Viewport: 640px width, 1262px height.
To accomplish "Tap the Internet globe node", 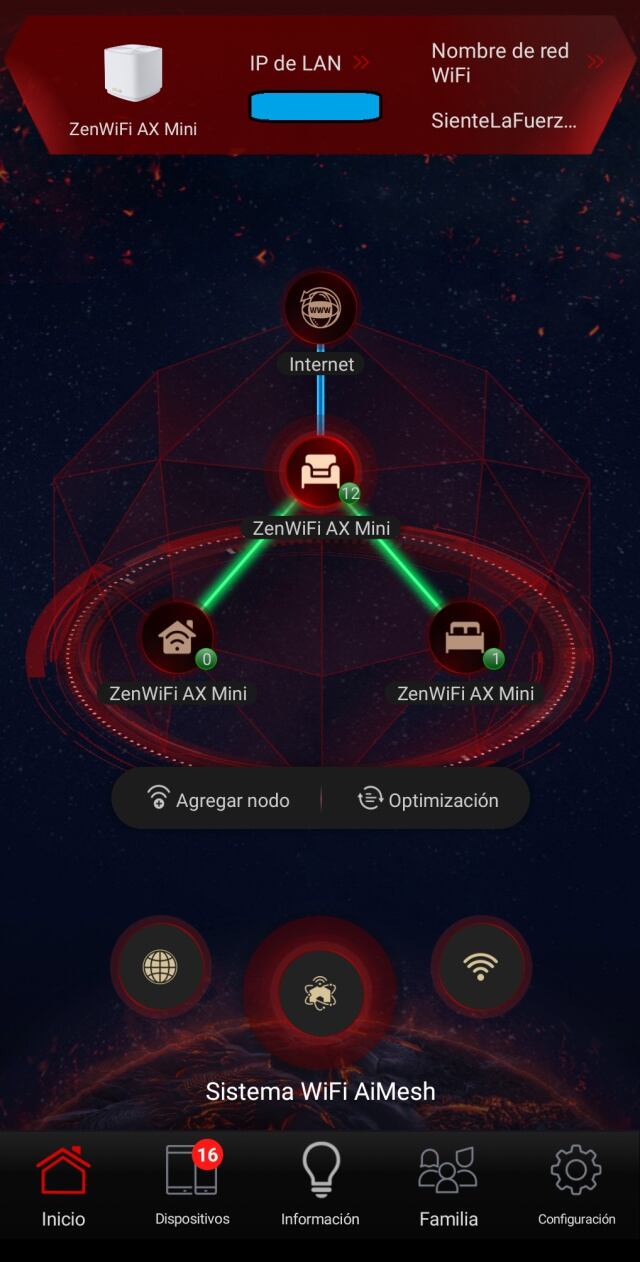I will pyautogui.click(x=320, y=310).
